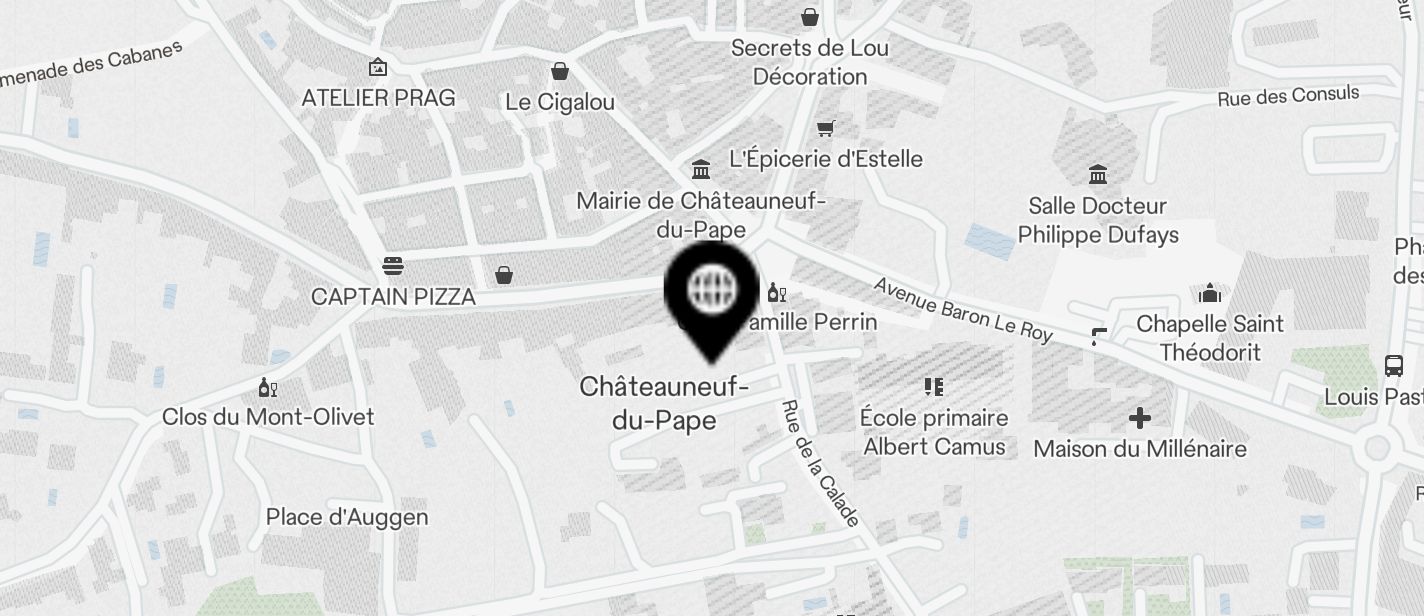Select the Le Cigalou shop marker
1424x616 pixels.
[560, 72]
